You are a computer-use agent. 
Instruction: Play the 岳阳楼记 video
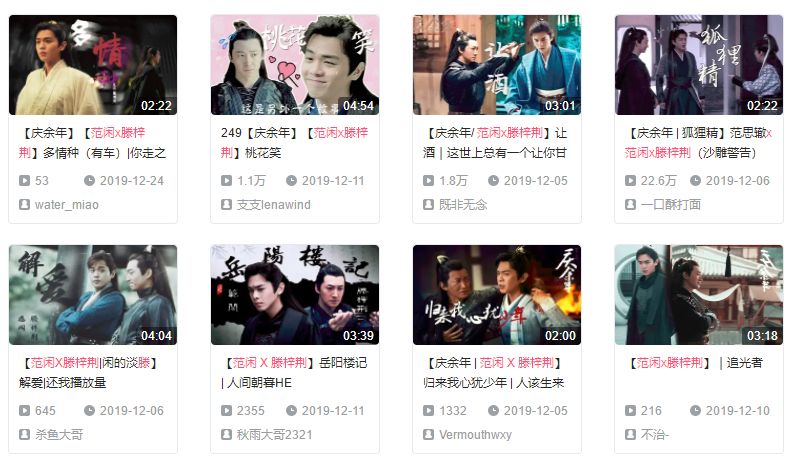click(x=295, y=295)
